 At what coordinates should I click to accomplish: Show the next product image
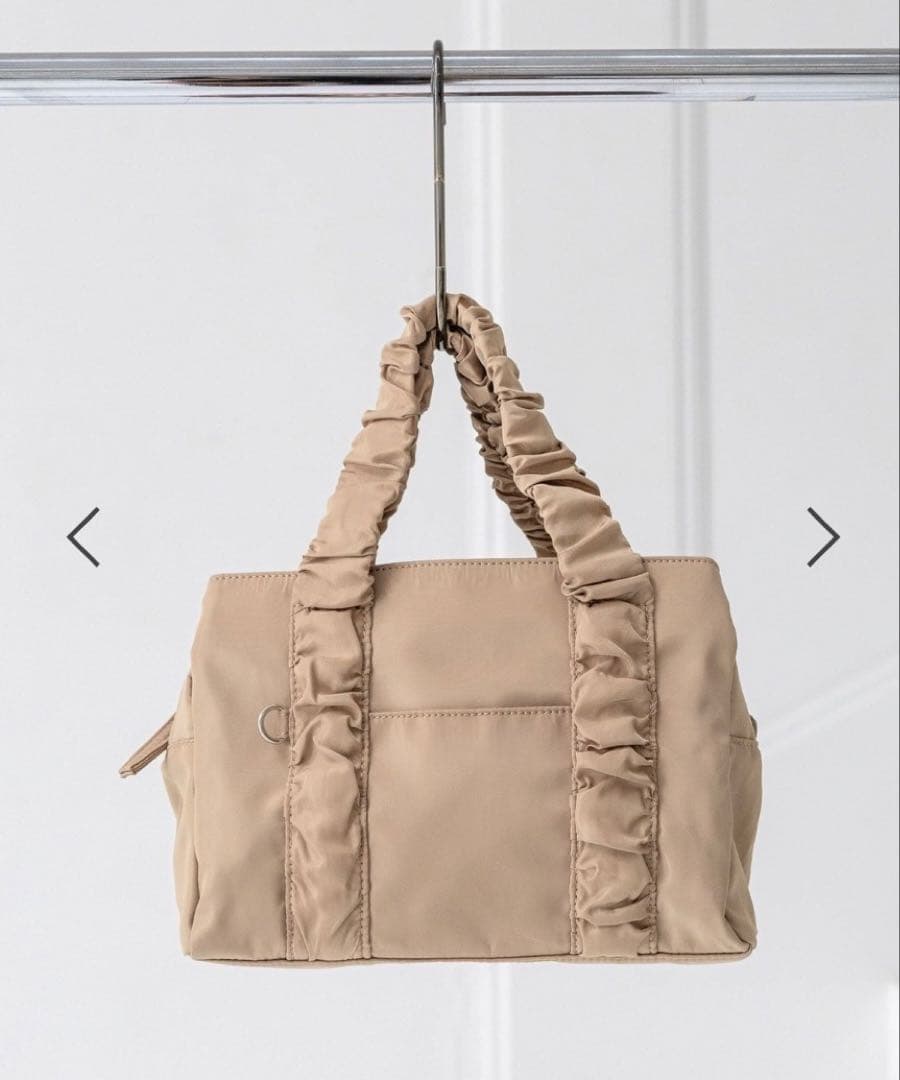(x=822, y=537)
